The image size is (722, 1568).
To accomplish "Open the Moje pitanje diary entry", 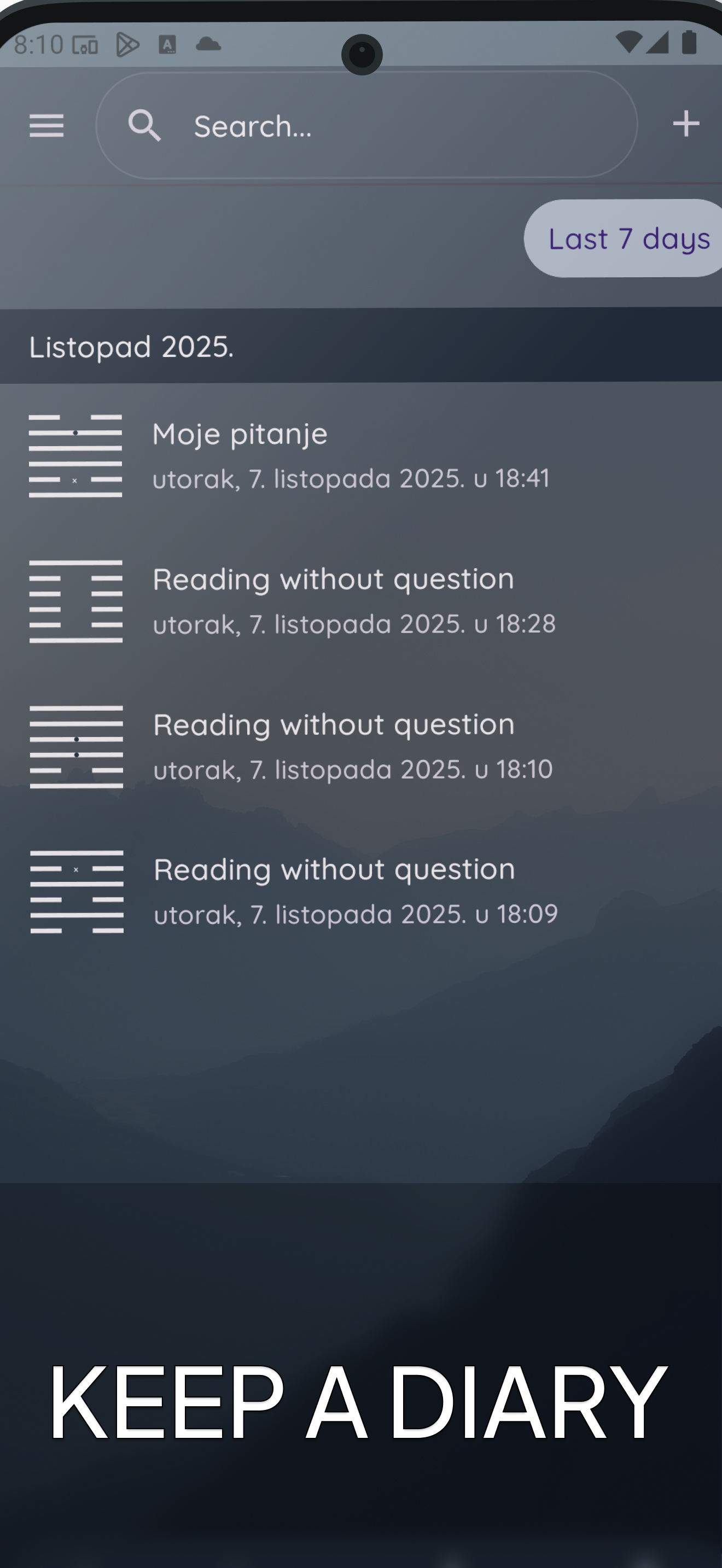I will 304,457.
